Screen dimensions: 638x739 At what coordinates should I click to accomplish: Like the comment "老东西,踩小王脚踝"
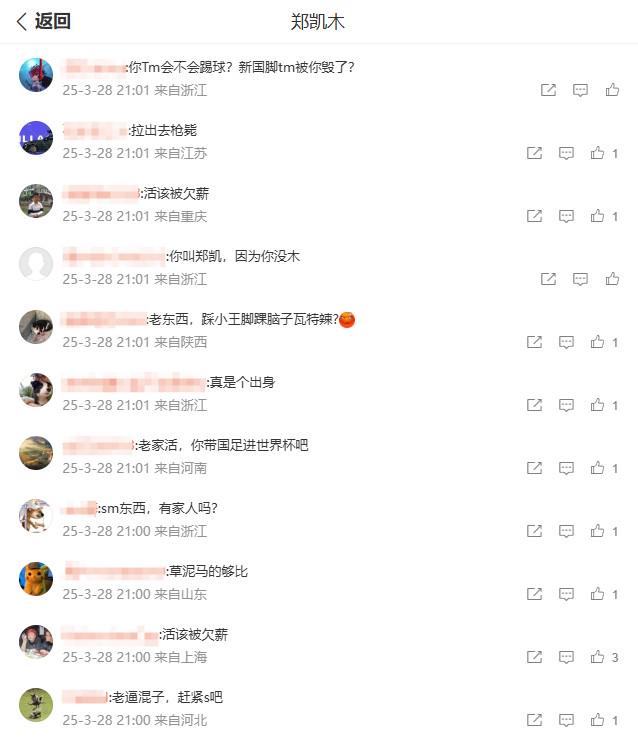tap(598, 342)
